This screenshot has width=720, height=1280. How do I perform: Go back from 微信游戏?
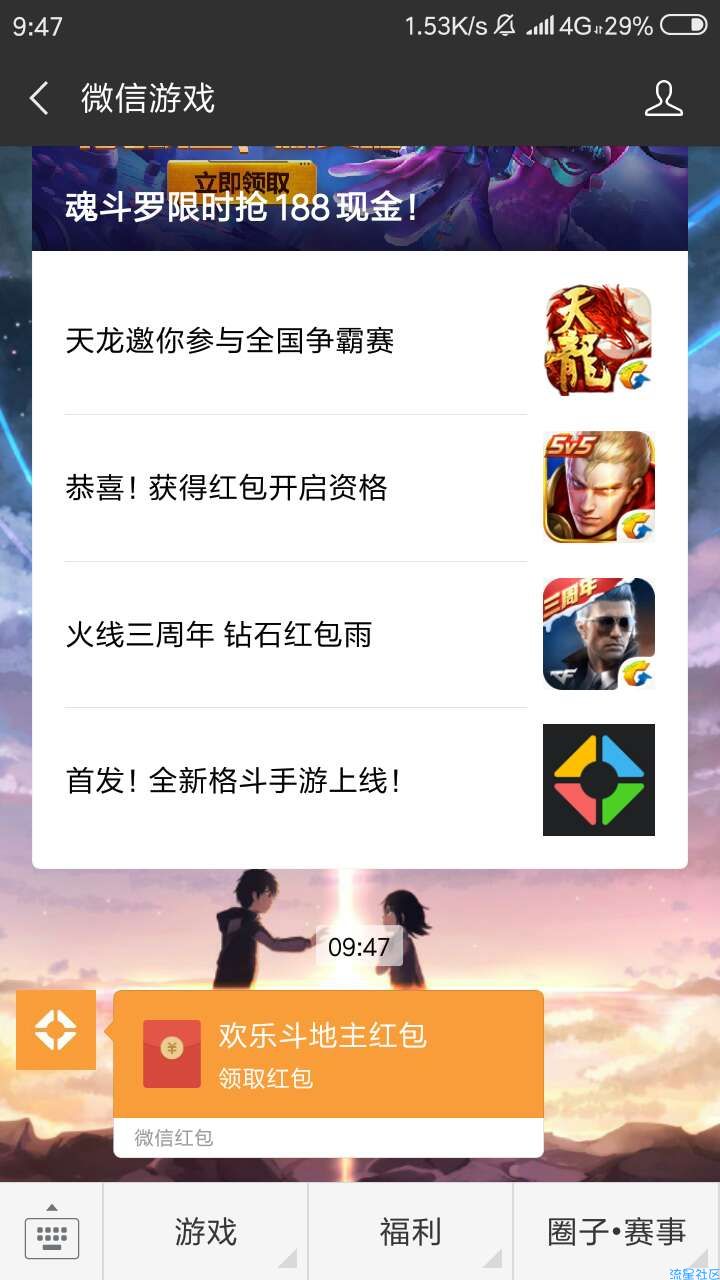[x=39, y=98]
